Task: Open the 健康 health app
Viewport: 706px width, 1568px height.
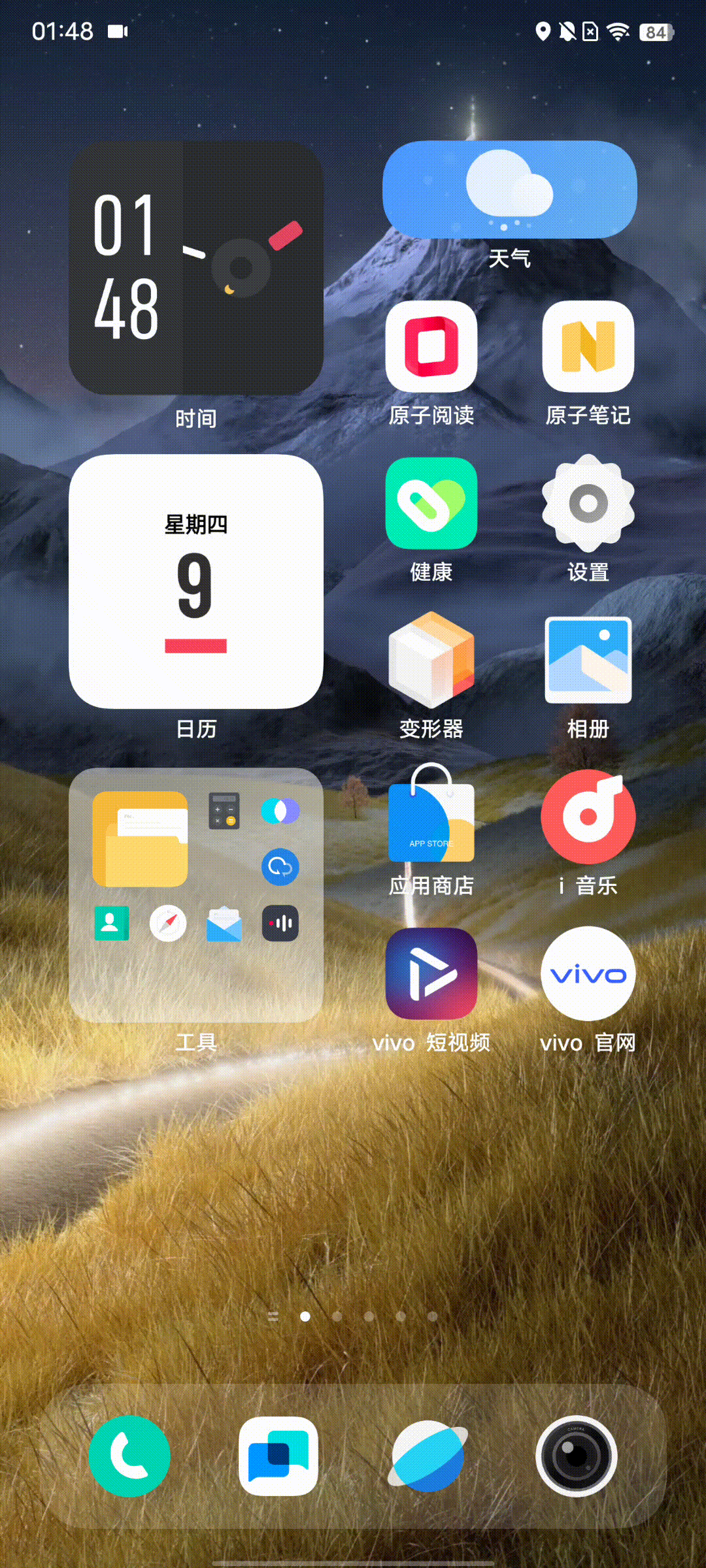Action: click(x=431, y=504)
